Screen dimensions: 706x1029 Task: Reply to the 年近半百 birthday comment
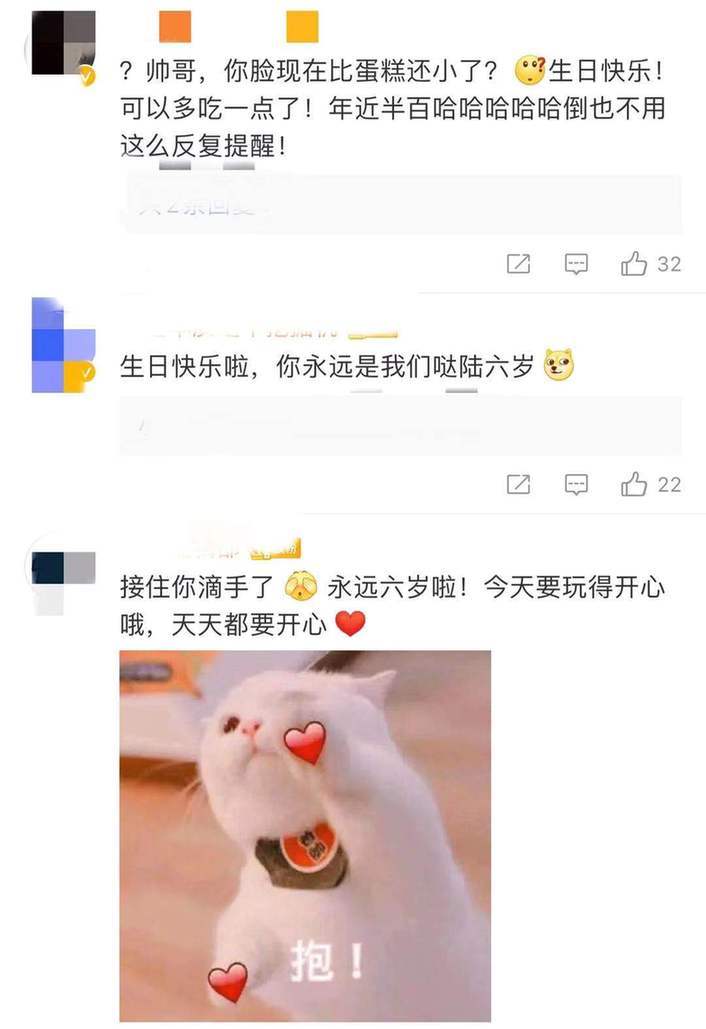click(x=576, y=264)
